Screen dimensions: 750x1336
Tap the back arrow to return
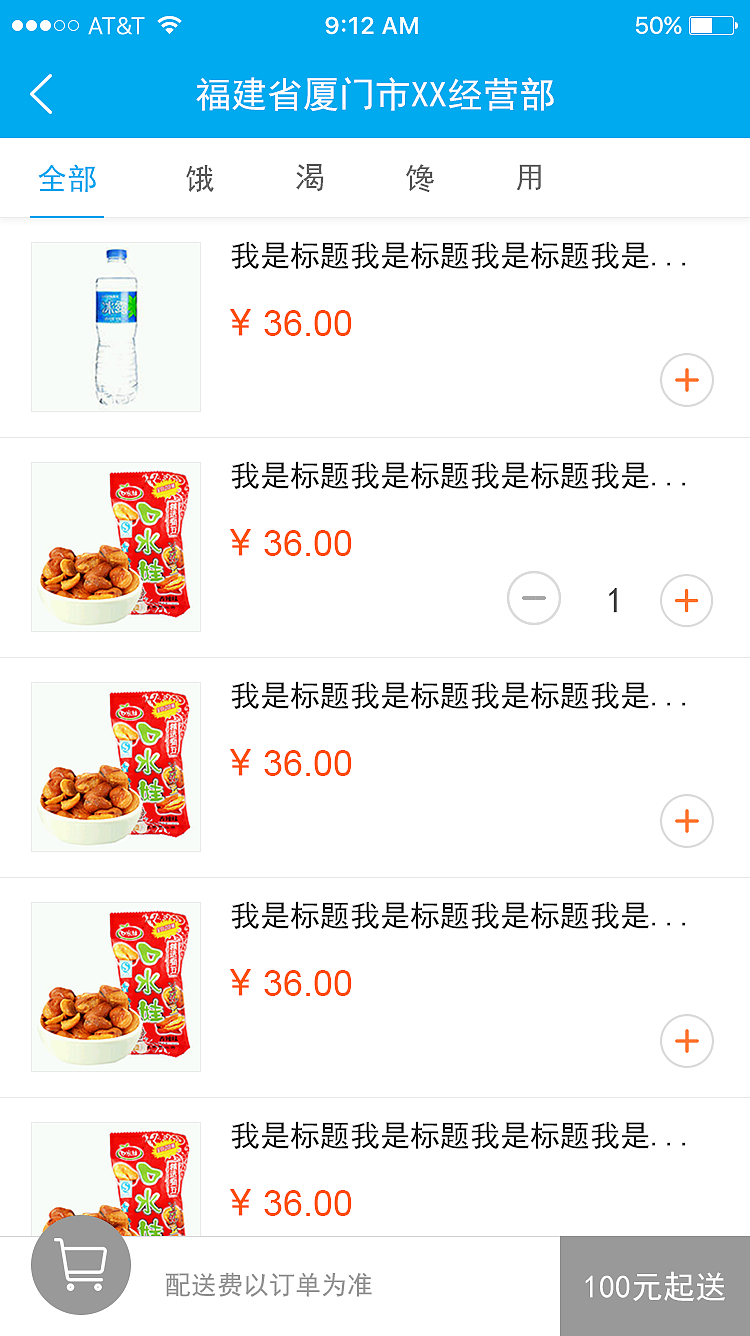(40, 94)
